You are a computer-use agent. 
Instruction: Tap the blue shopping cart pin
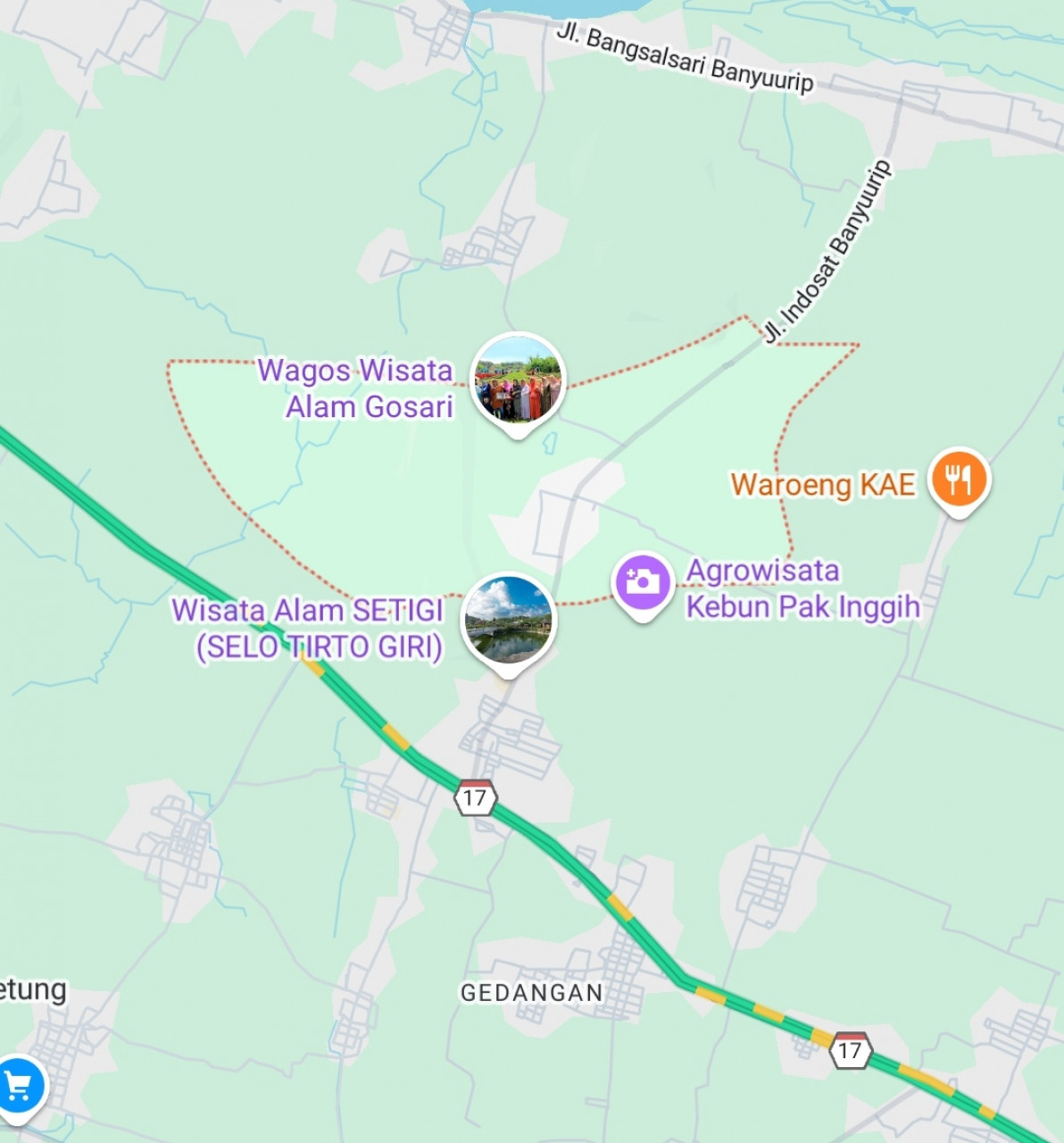(x=19, y=1086)
